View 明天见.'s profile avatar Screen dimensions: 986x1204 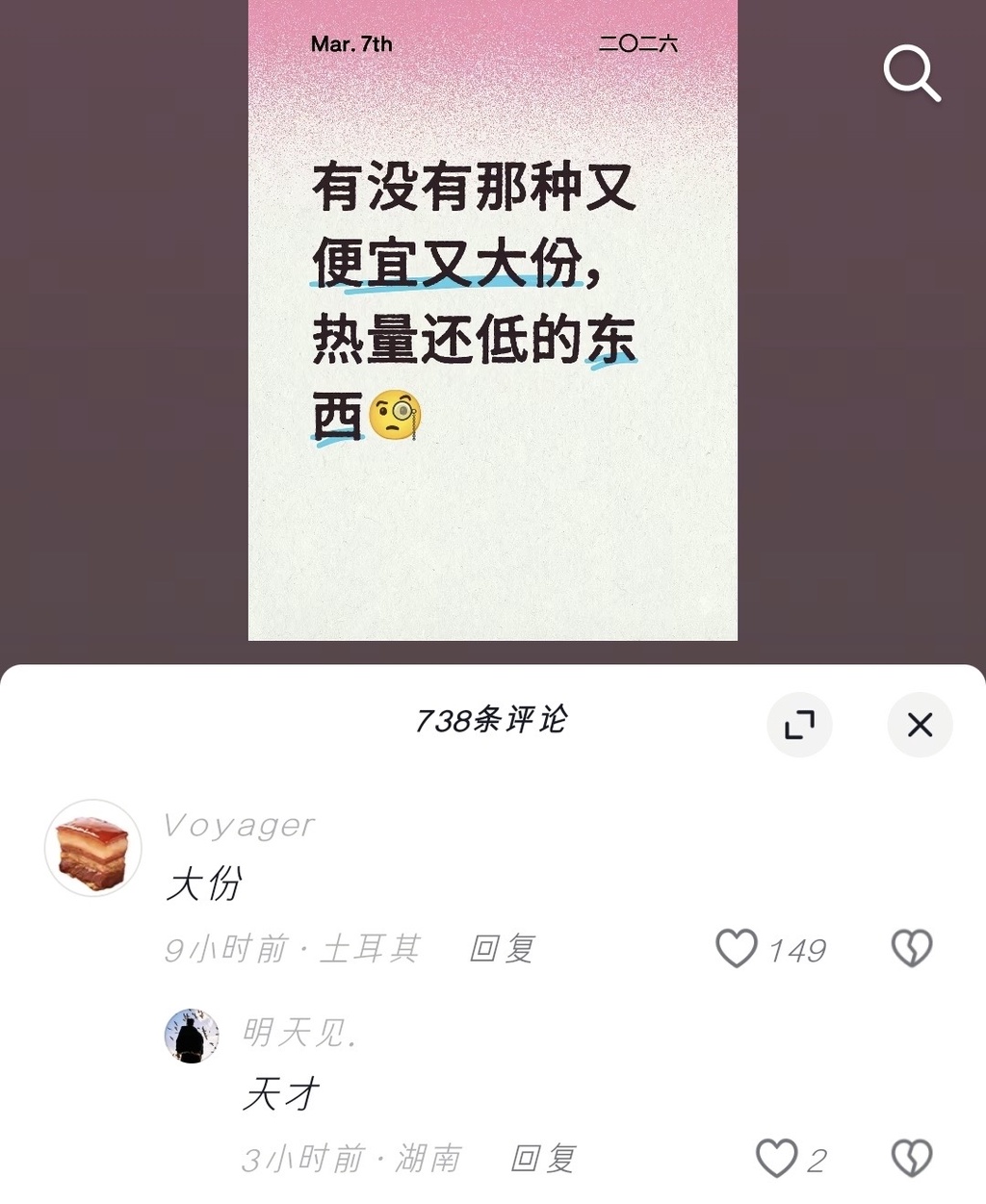click(x=192, y=1036)
